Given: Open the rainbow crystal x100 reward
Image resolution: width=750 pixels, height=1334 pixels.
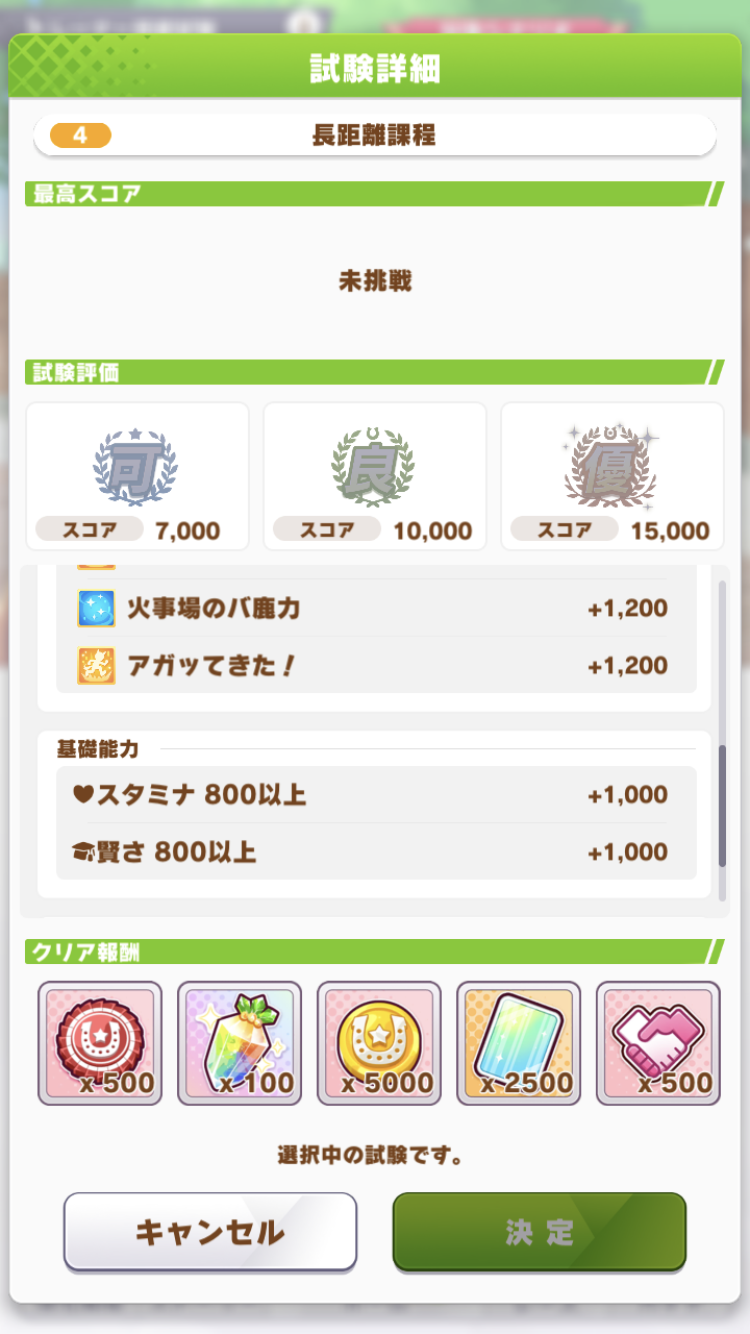Looking at the screenshot, I should pos(239,1043).
